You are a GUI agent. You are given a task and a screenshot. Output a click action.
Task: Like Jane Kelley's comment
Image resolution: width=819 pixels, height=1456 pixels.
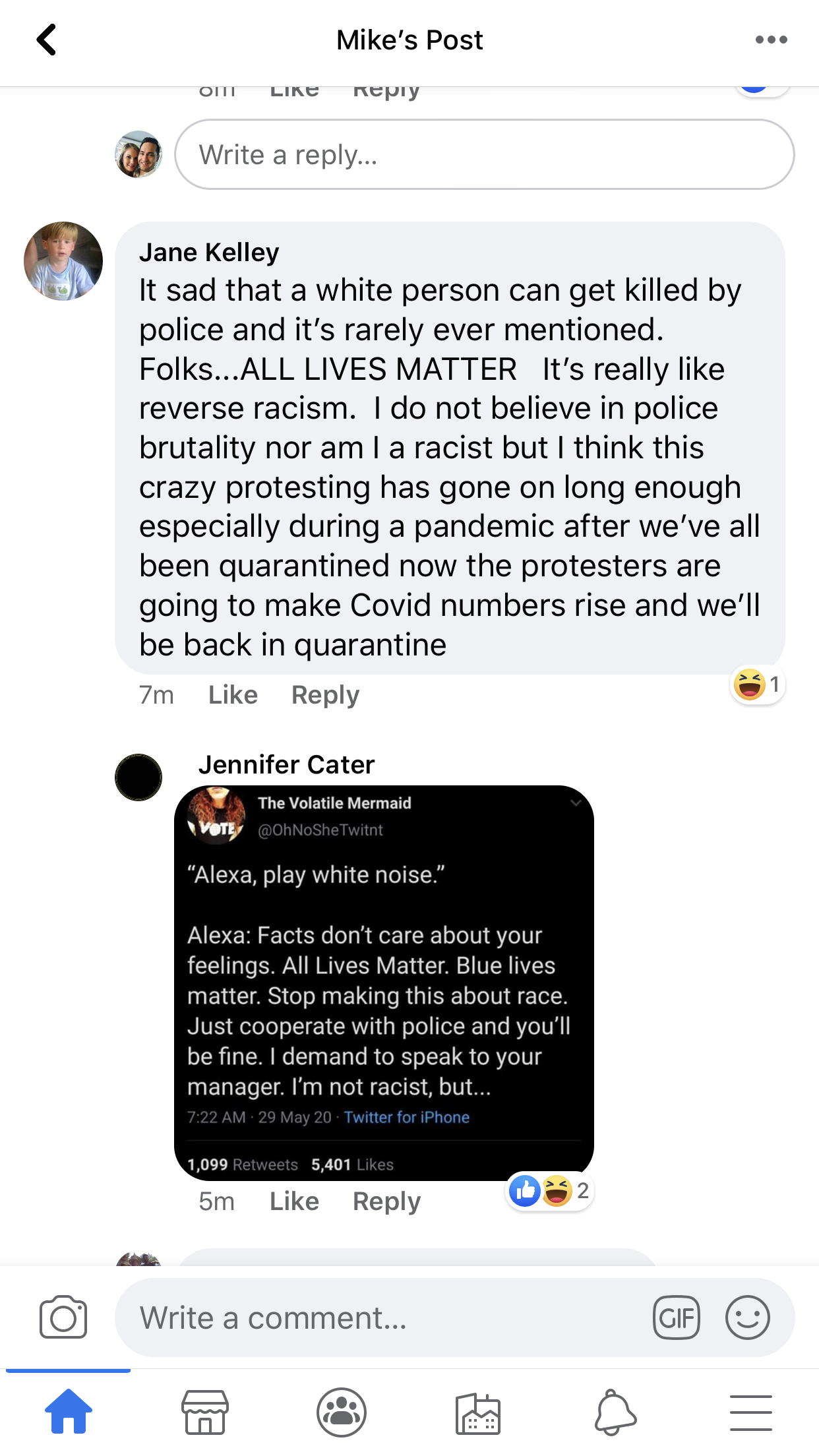point(233,695)
